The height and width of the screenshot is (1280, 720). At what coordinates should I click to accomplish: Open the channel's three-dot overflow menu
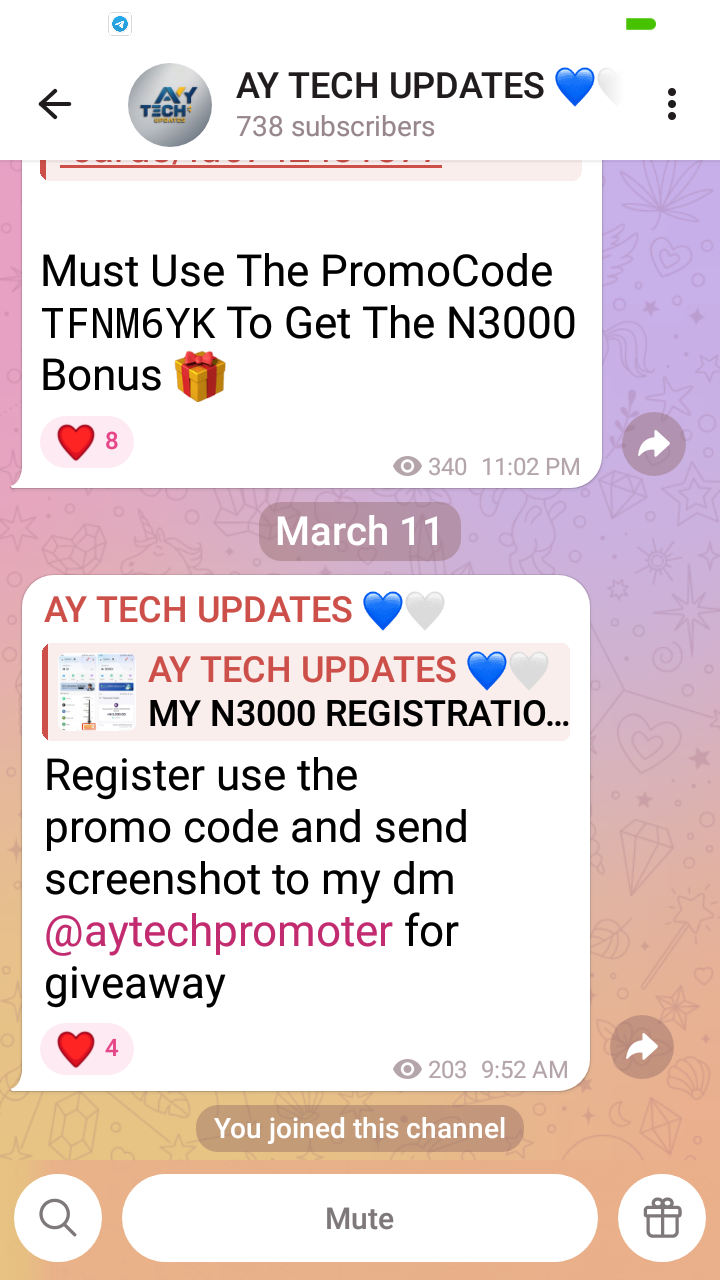tap(672, 104)
